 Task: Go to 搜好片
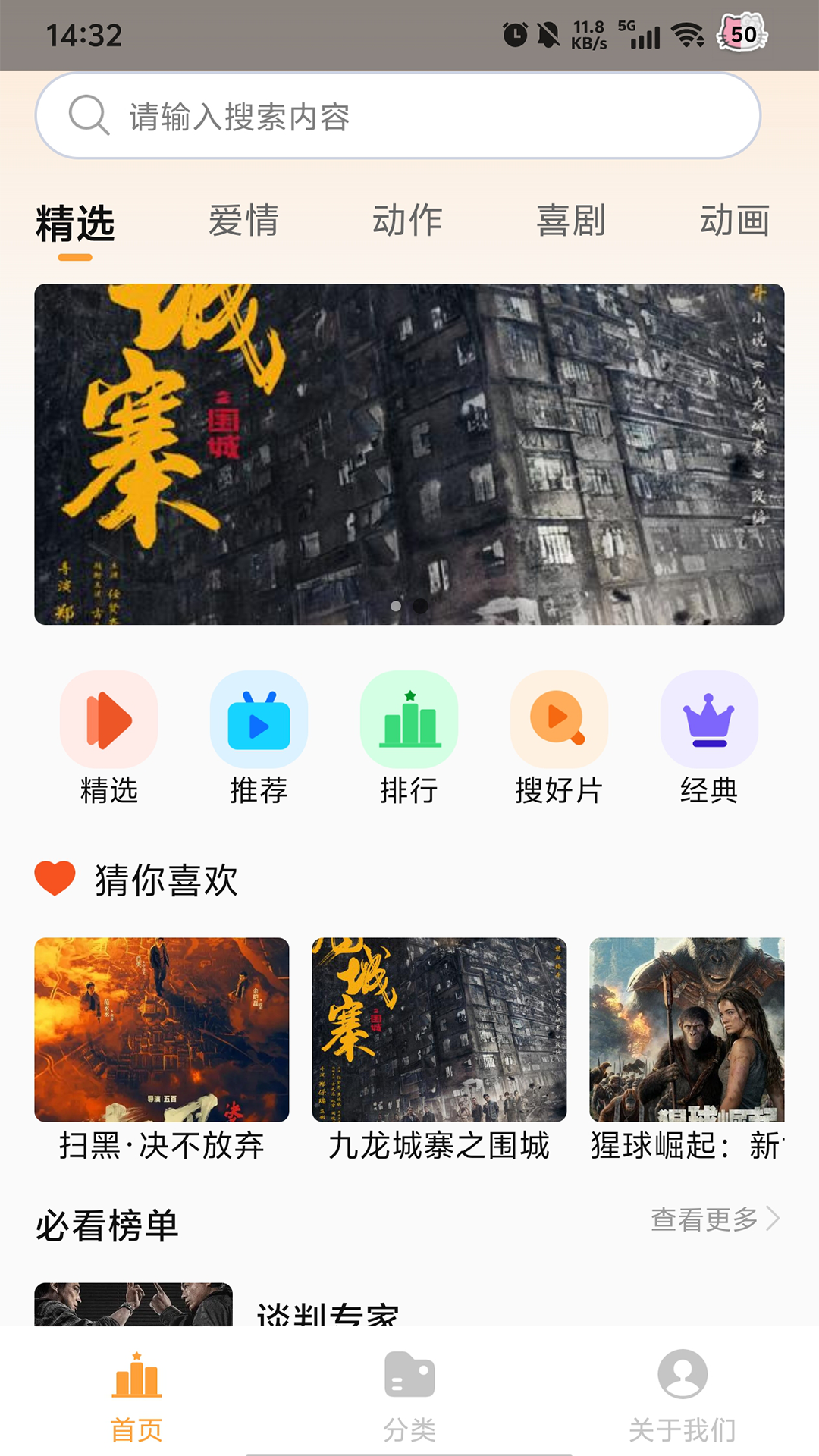tap(559, 720)
